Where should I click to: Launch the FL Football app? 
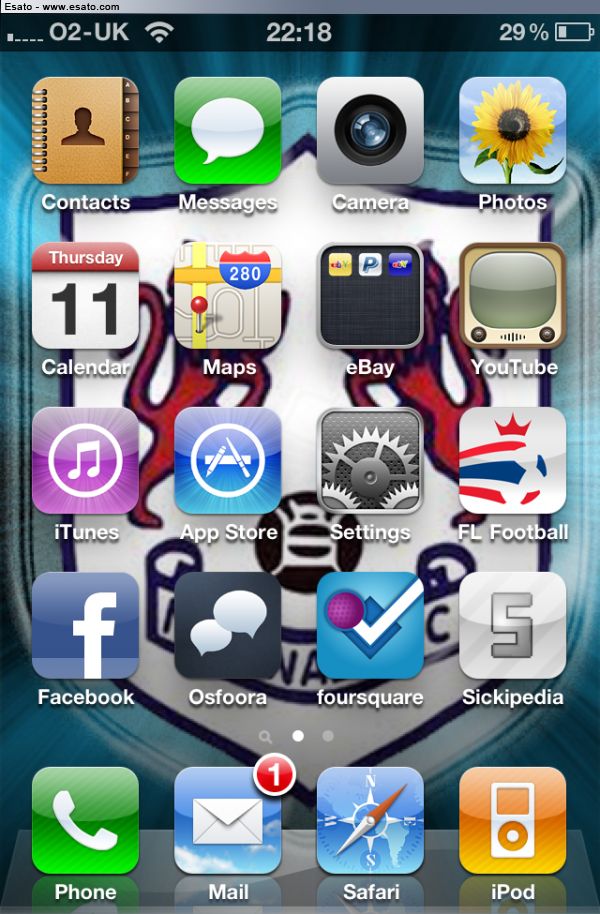pyautogui.click(x=512, y=461)
